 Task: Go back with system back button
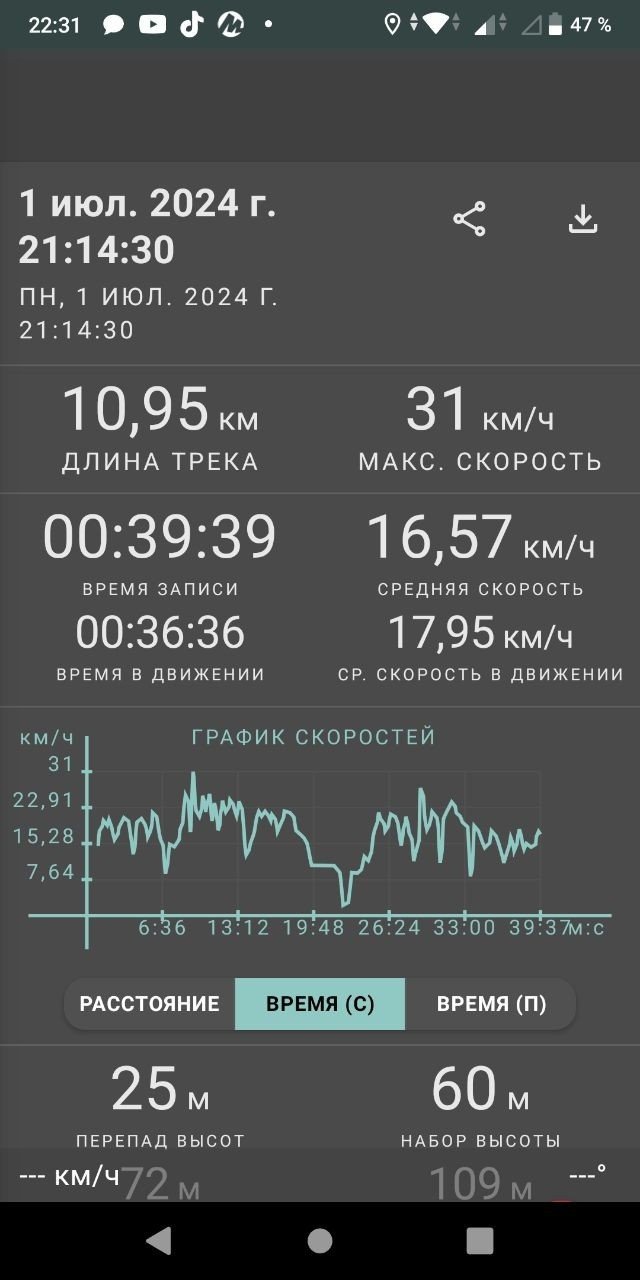[159, 1241]
